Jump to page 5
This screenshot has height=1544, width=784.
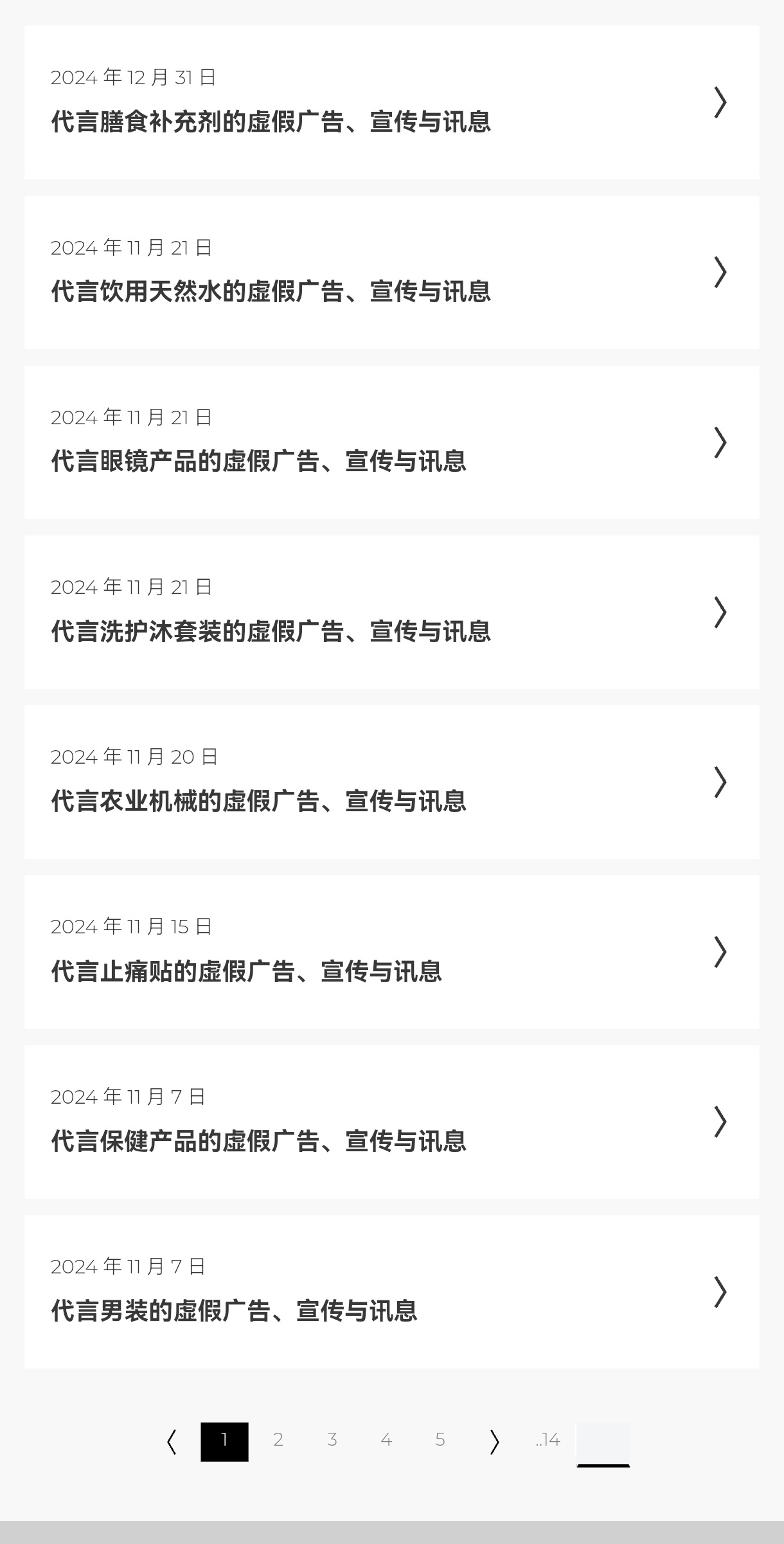pyautogui.click(x=440, y=1441)
